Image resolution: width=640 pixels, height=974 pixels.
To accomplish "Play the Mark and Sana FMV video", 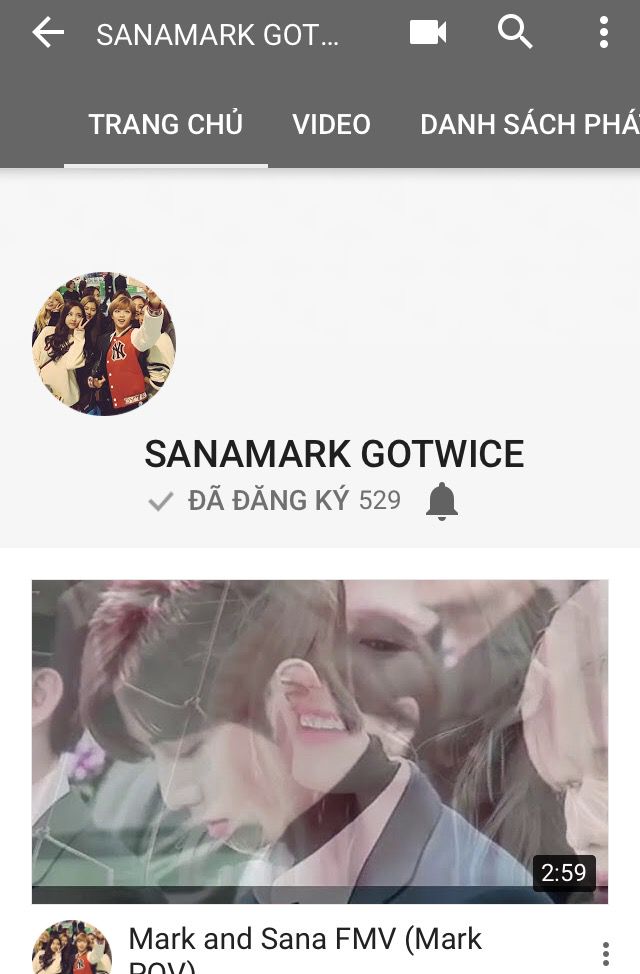I will tap(320, 741).
